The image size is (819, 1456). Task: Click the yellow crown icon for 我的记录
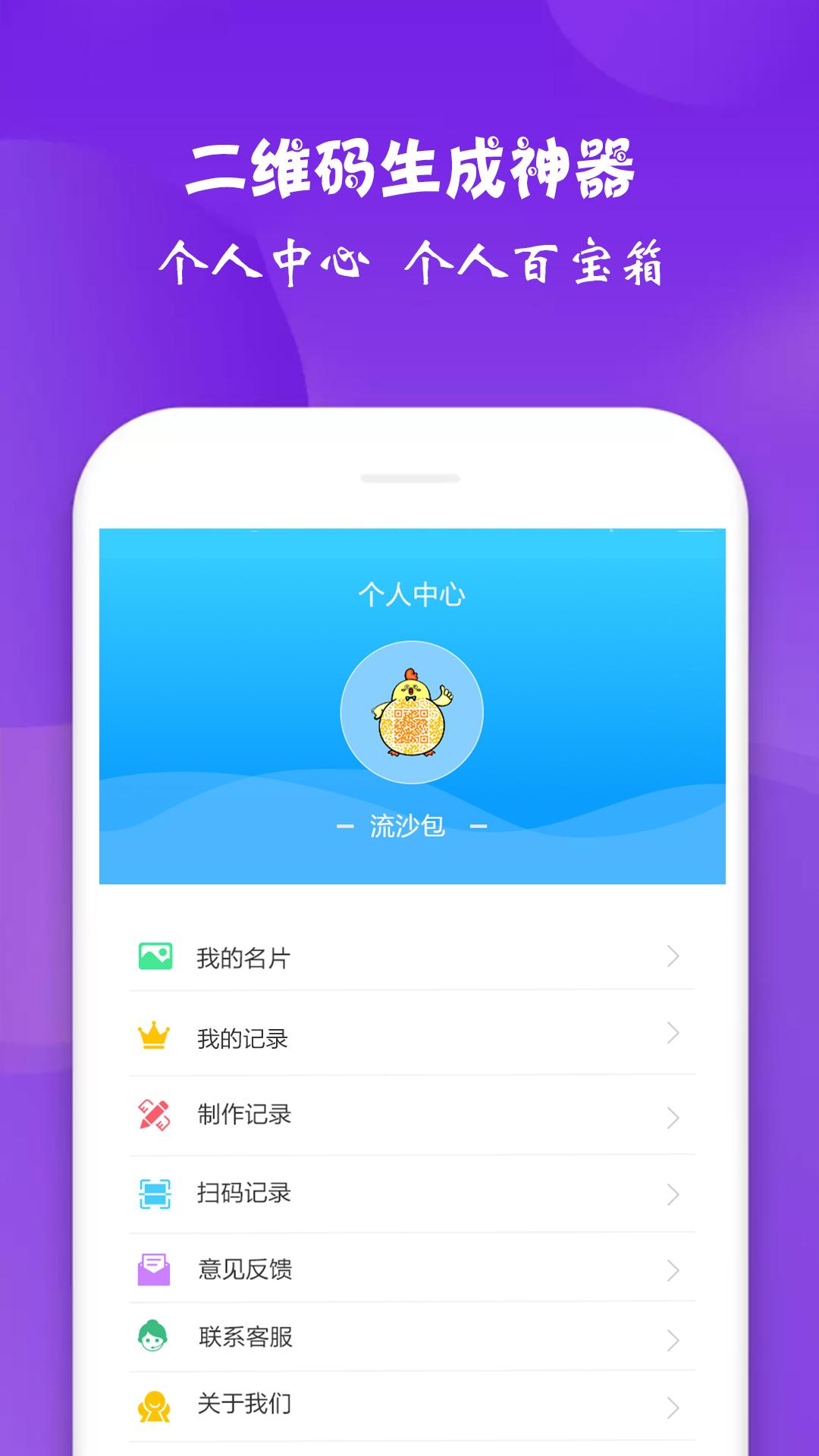[x=153, y=1034]
